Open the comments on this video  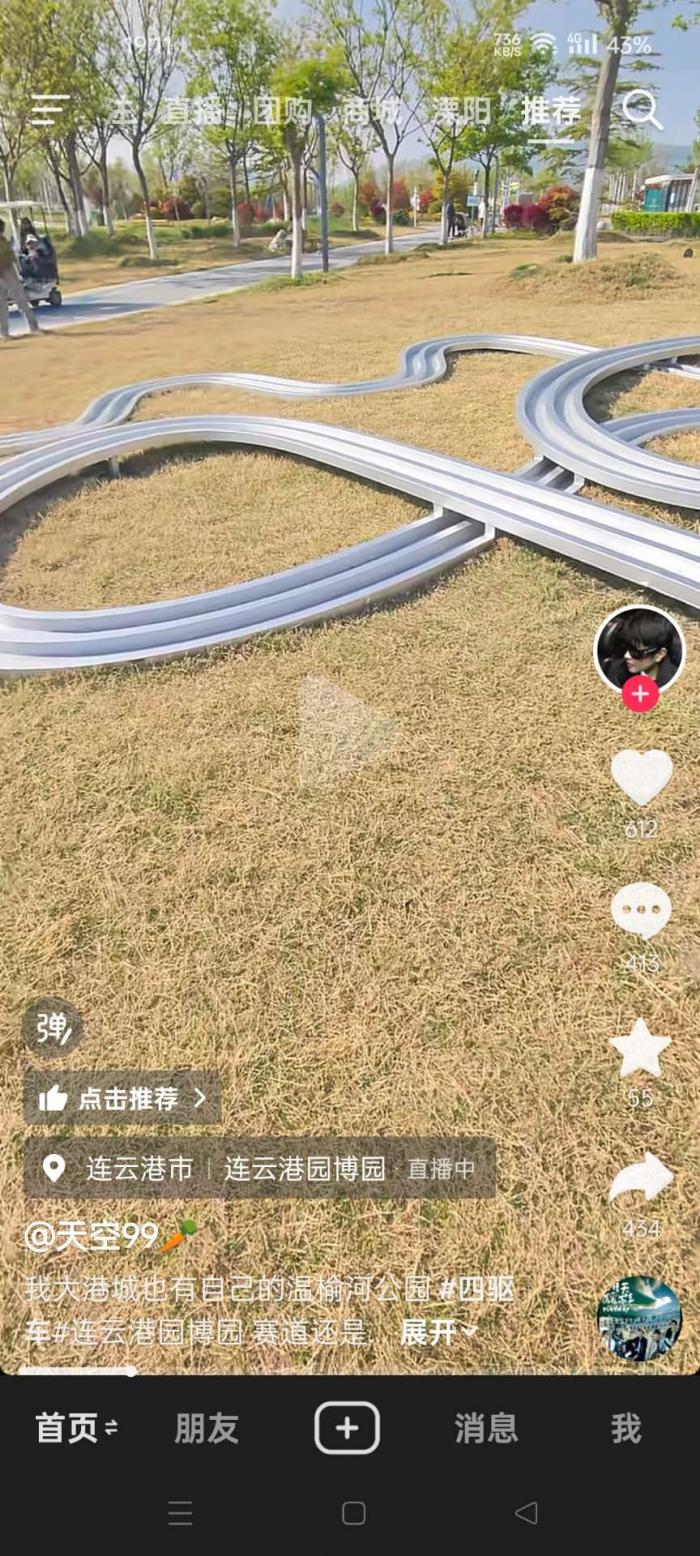pyautogui.click(x=641, y=910)
